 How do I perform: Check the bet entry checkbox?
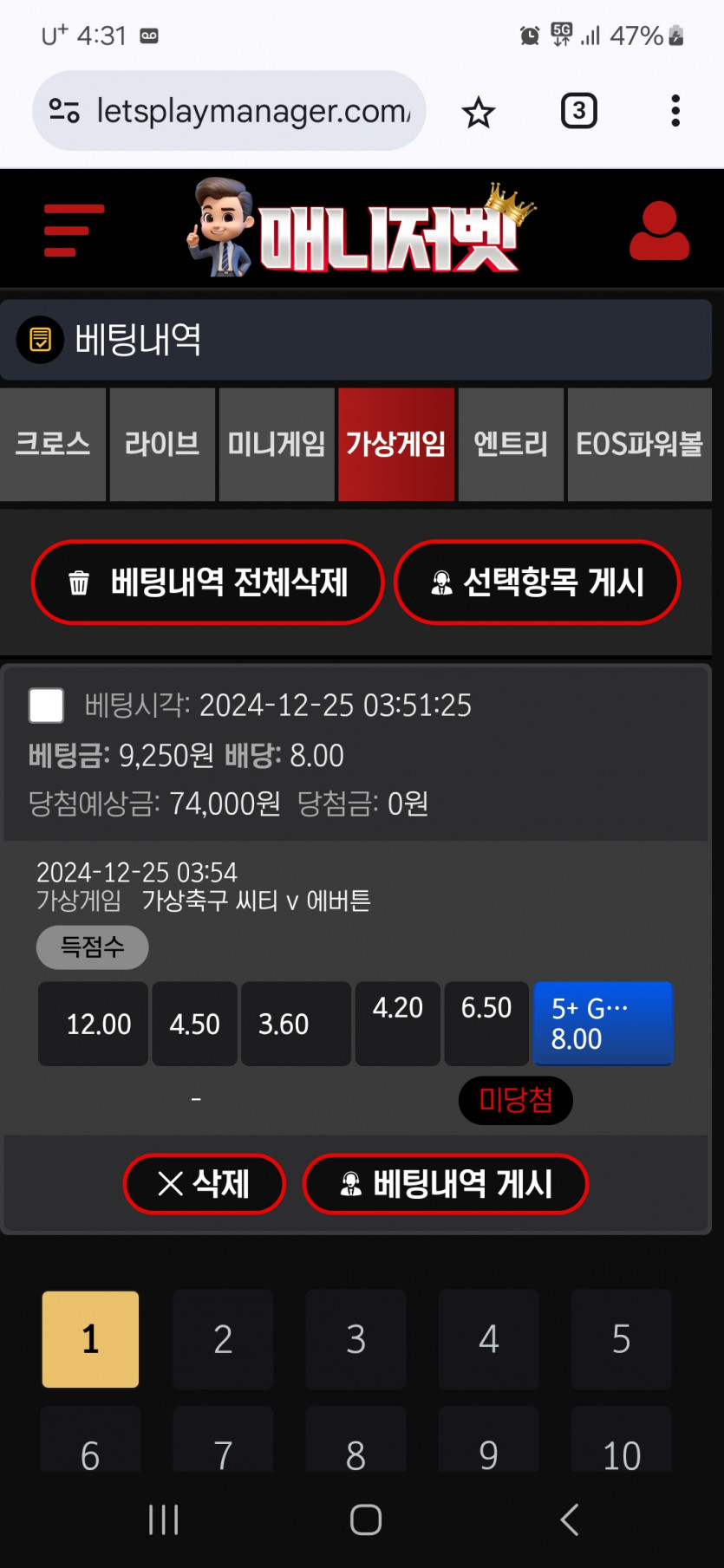(46, 706)
